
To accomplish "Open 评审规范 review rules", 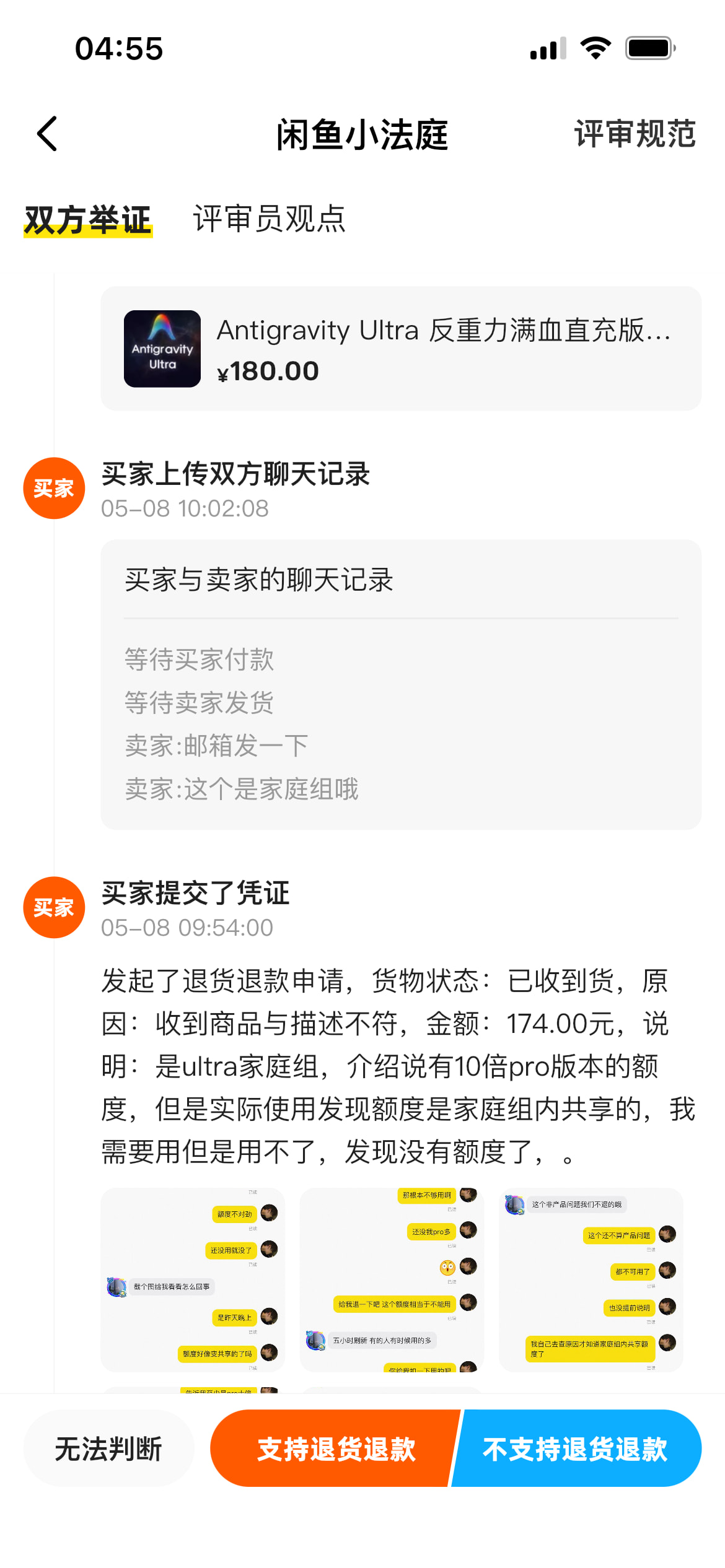I will tap(636, 134).
